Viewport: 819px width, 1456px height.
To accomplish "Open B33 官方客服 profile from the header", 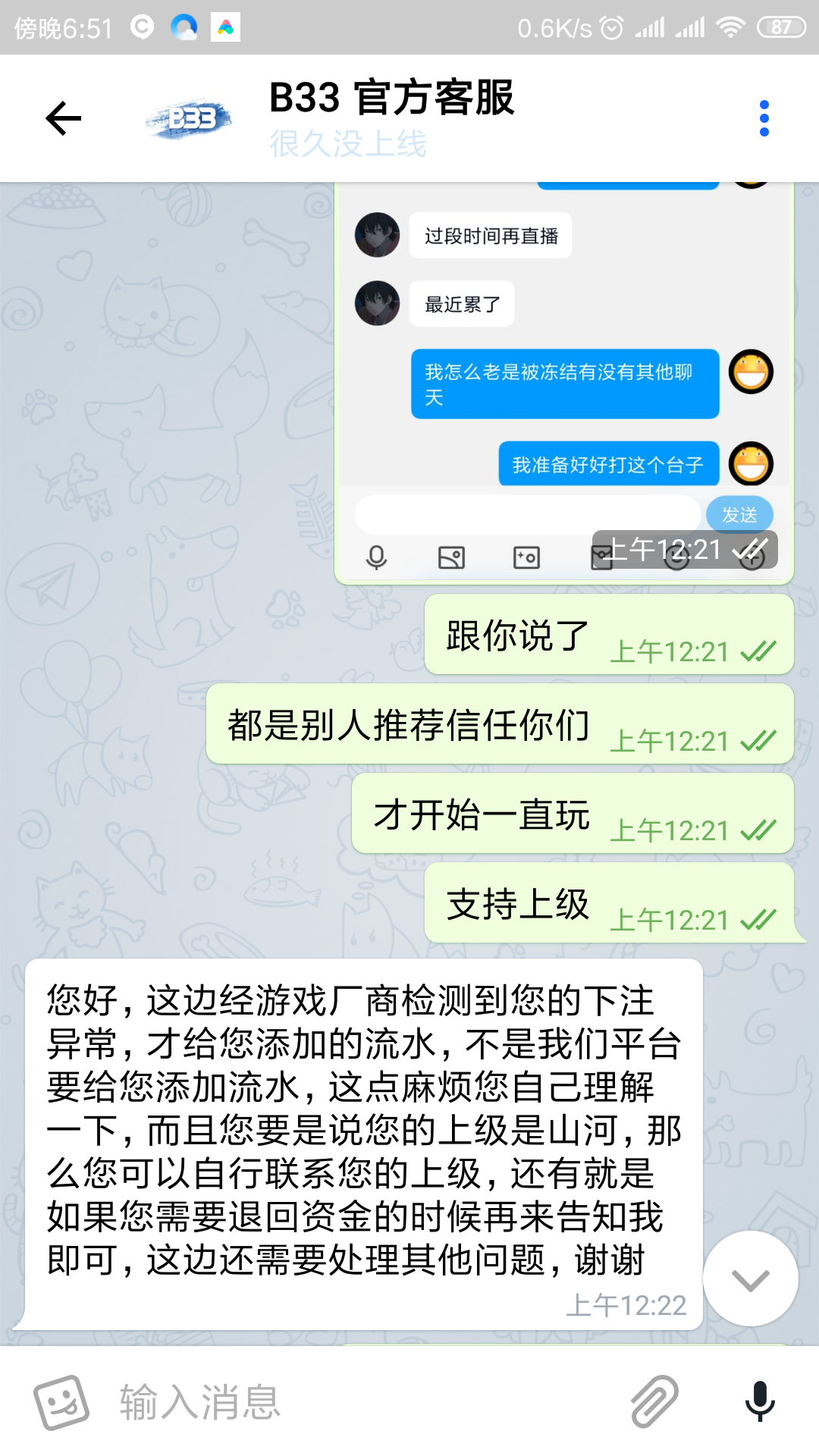I will pyautogui.click(x=391, y=118).
